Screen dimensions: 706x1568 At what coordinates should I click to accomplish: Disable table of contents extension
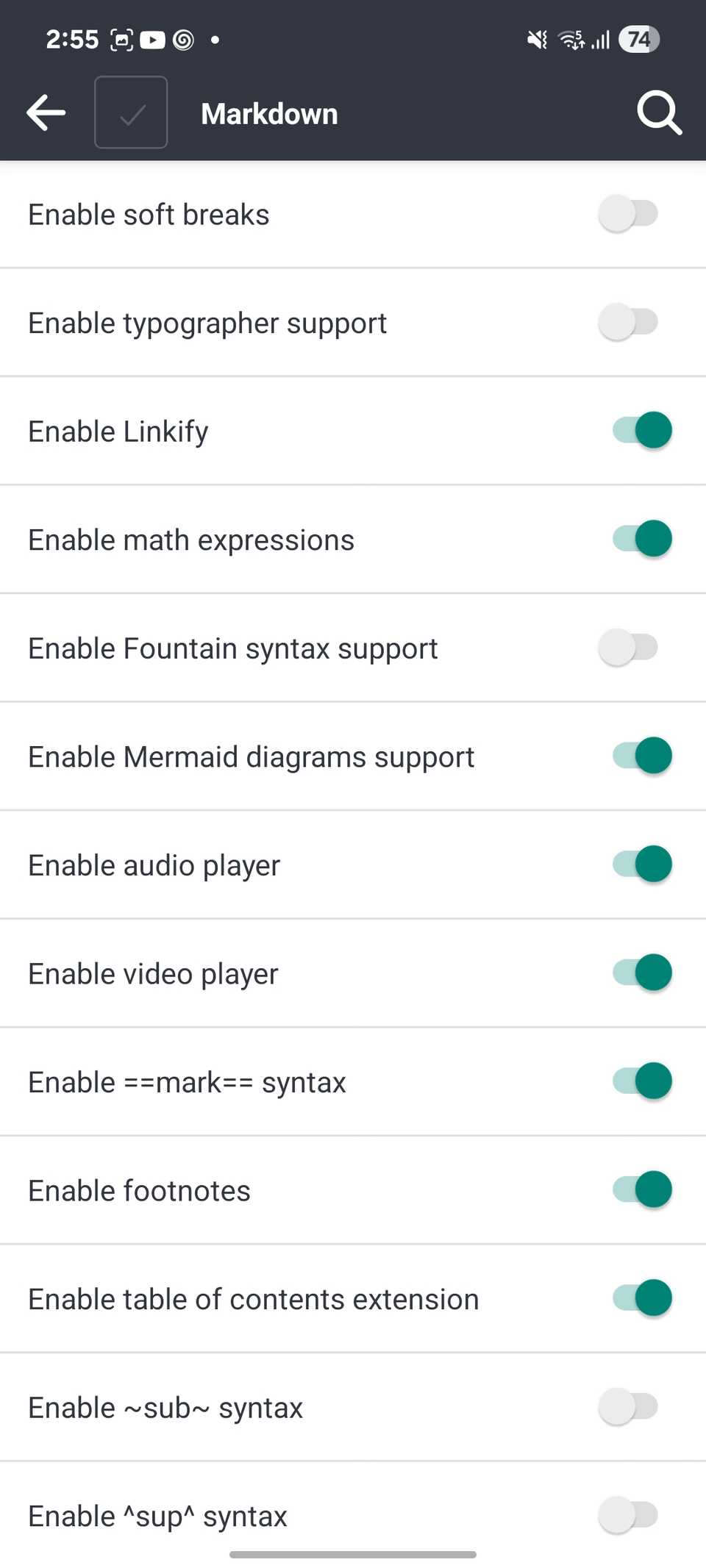pos(641,1298)
